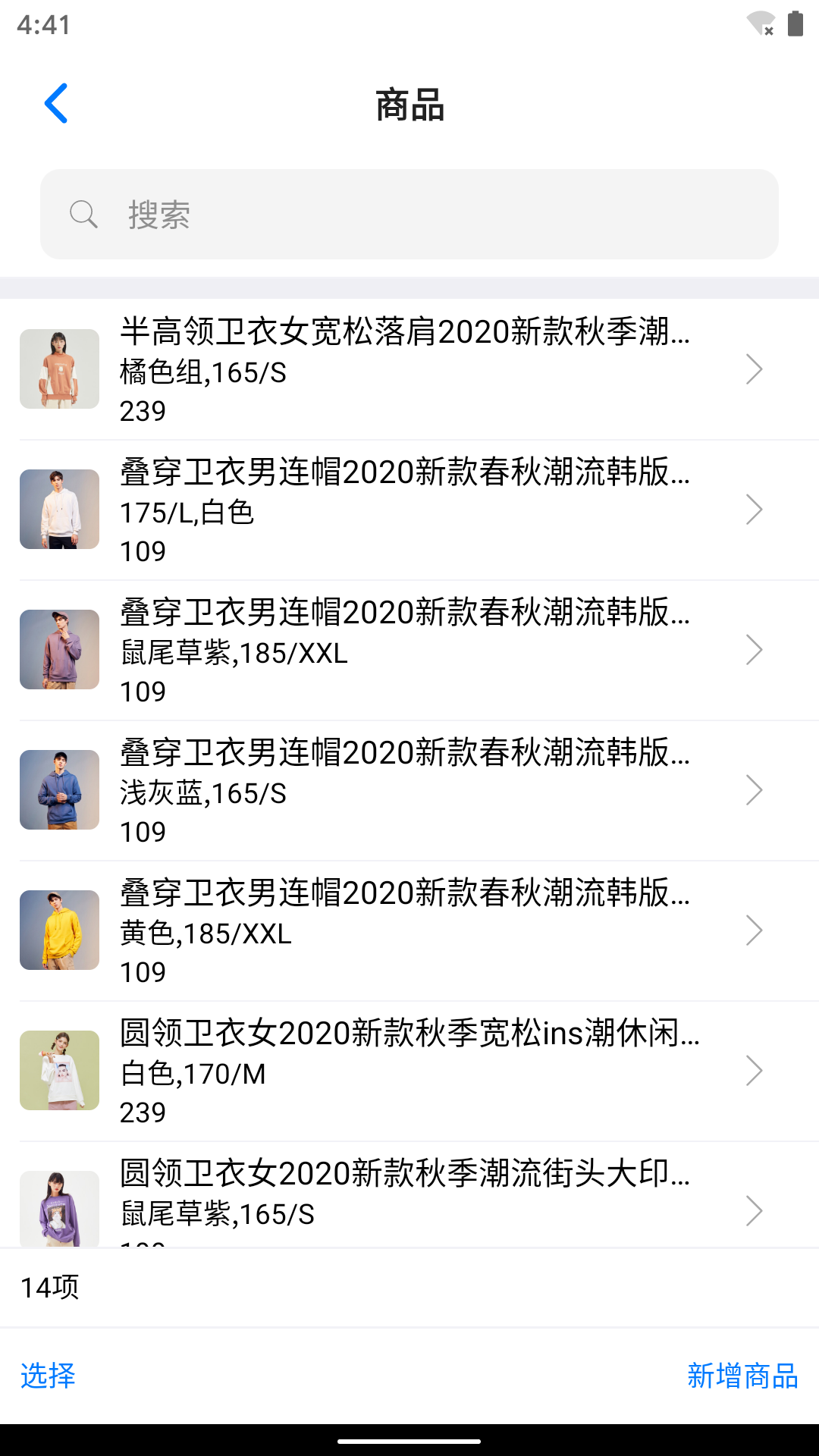Open the 鼠尾草紫,165/S 圆领卫衣 row
Image resolution: width=819 pixels, height=1456 pixels.
(x=409, y=1202)
